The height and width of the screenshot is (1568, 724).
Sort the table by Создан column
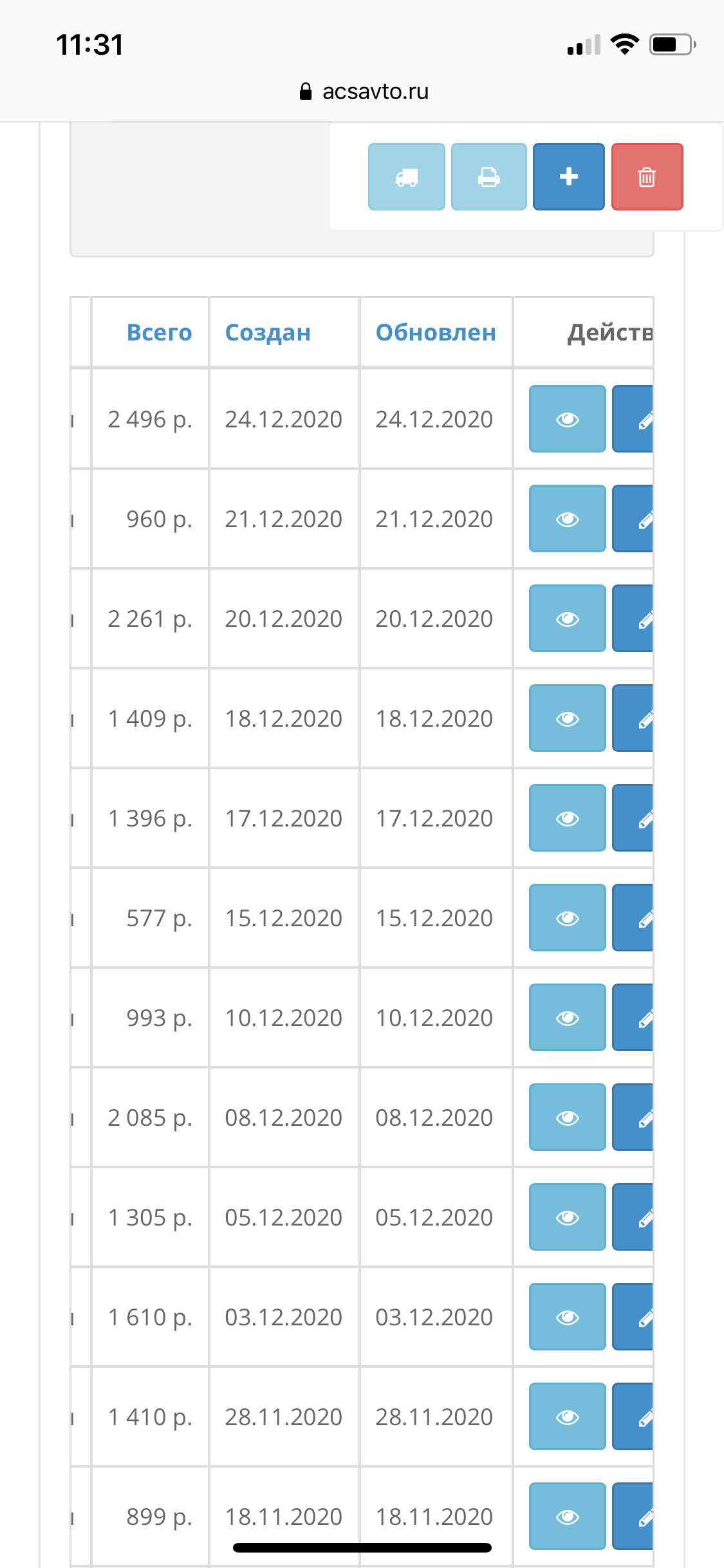point(268,332)
